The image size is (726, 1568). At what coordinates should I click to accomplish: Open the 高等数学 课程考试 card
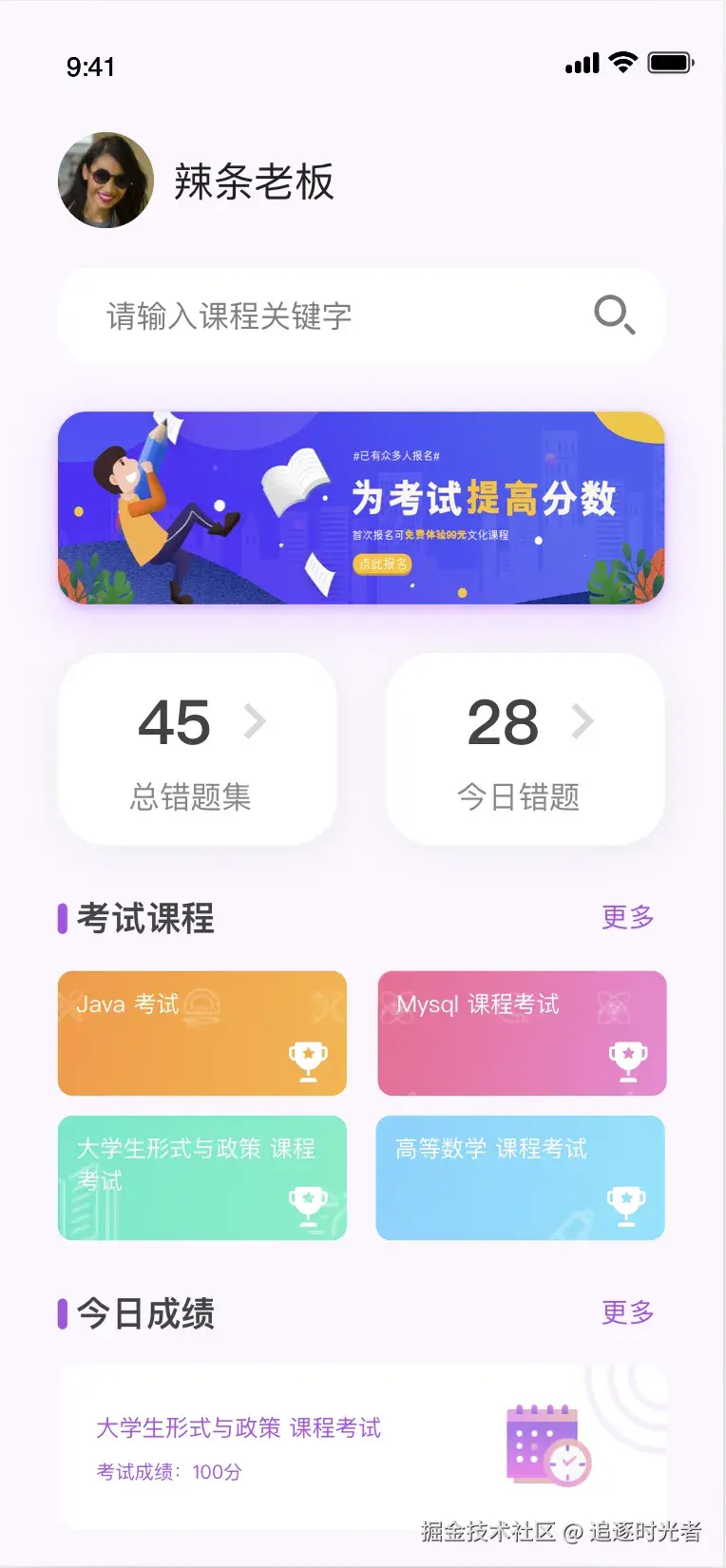[x=520, y=1177]
